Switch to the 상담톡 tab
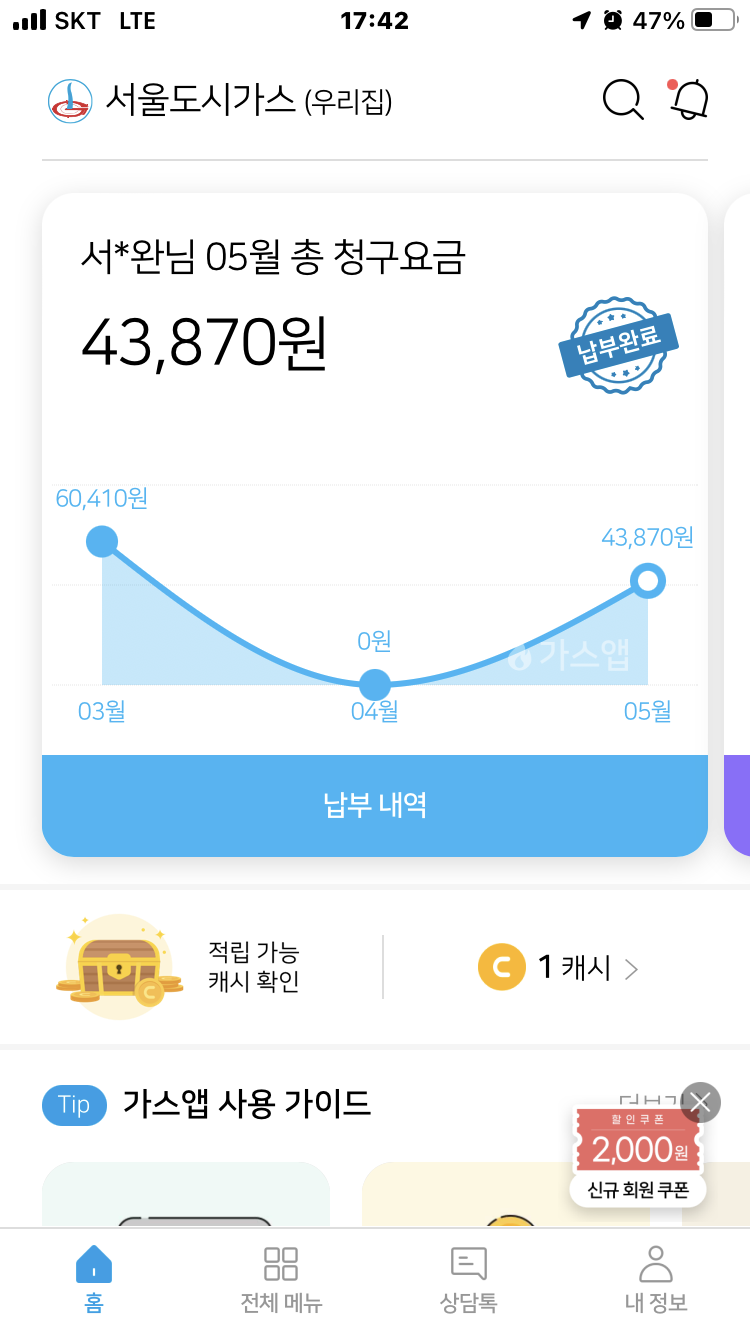 pyautogui.click(x=468, y=1278)
